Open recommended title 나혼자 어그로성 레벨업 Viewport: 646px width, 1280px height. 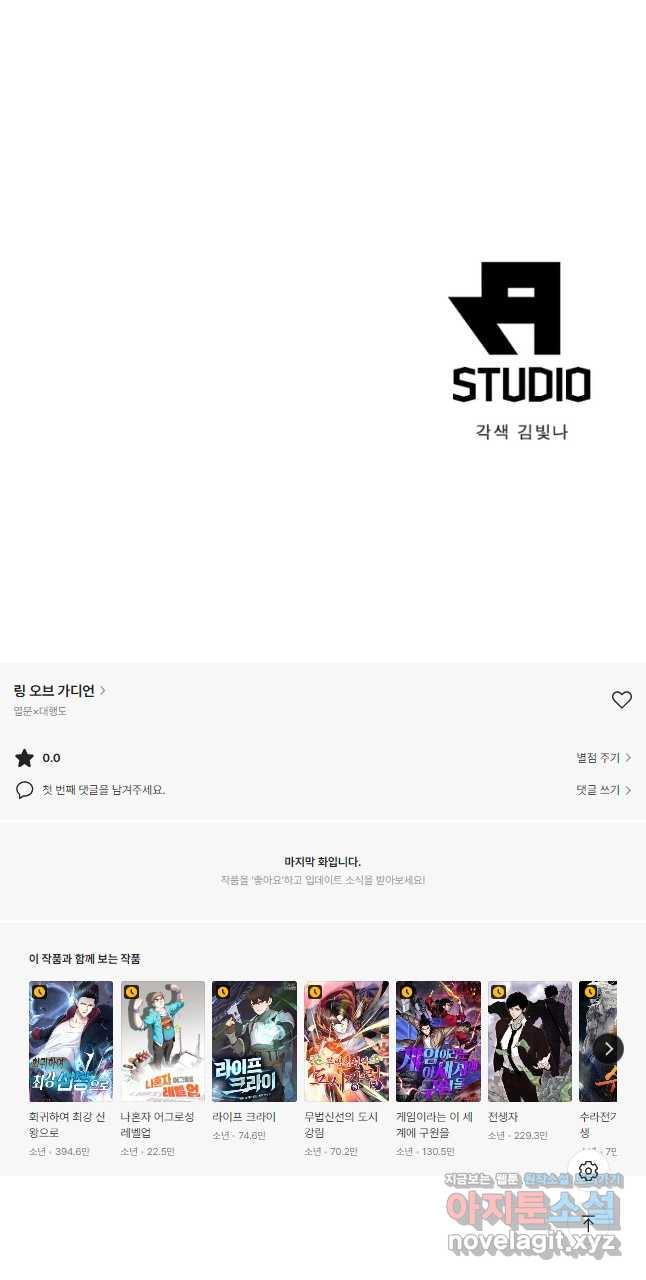tap(163, 1041)
